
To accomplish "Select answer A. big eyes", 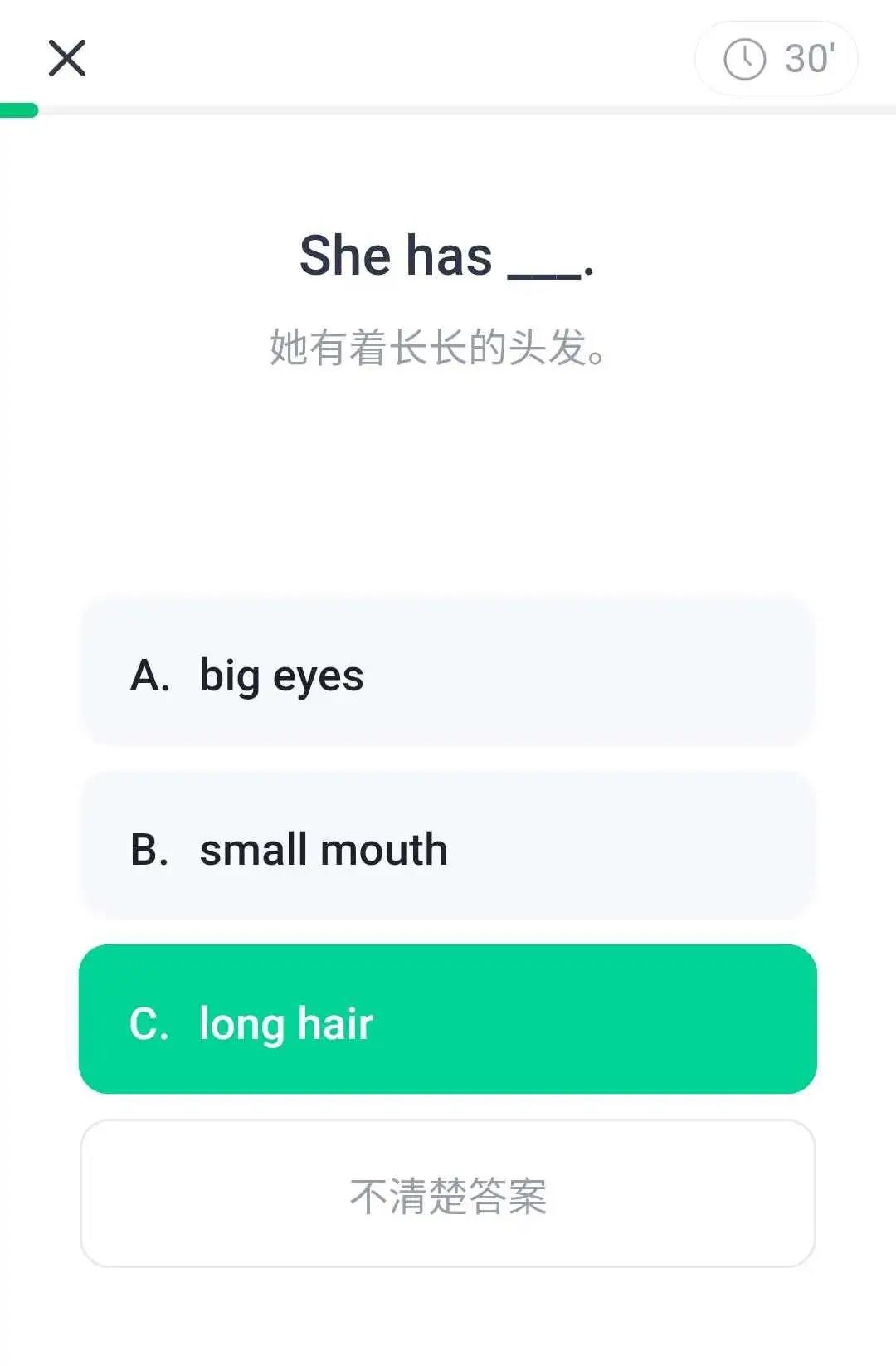I will point(448,674).
